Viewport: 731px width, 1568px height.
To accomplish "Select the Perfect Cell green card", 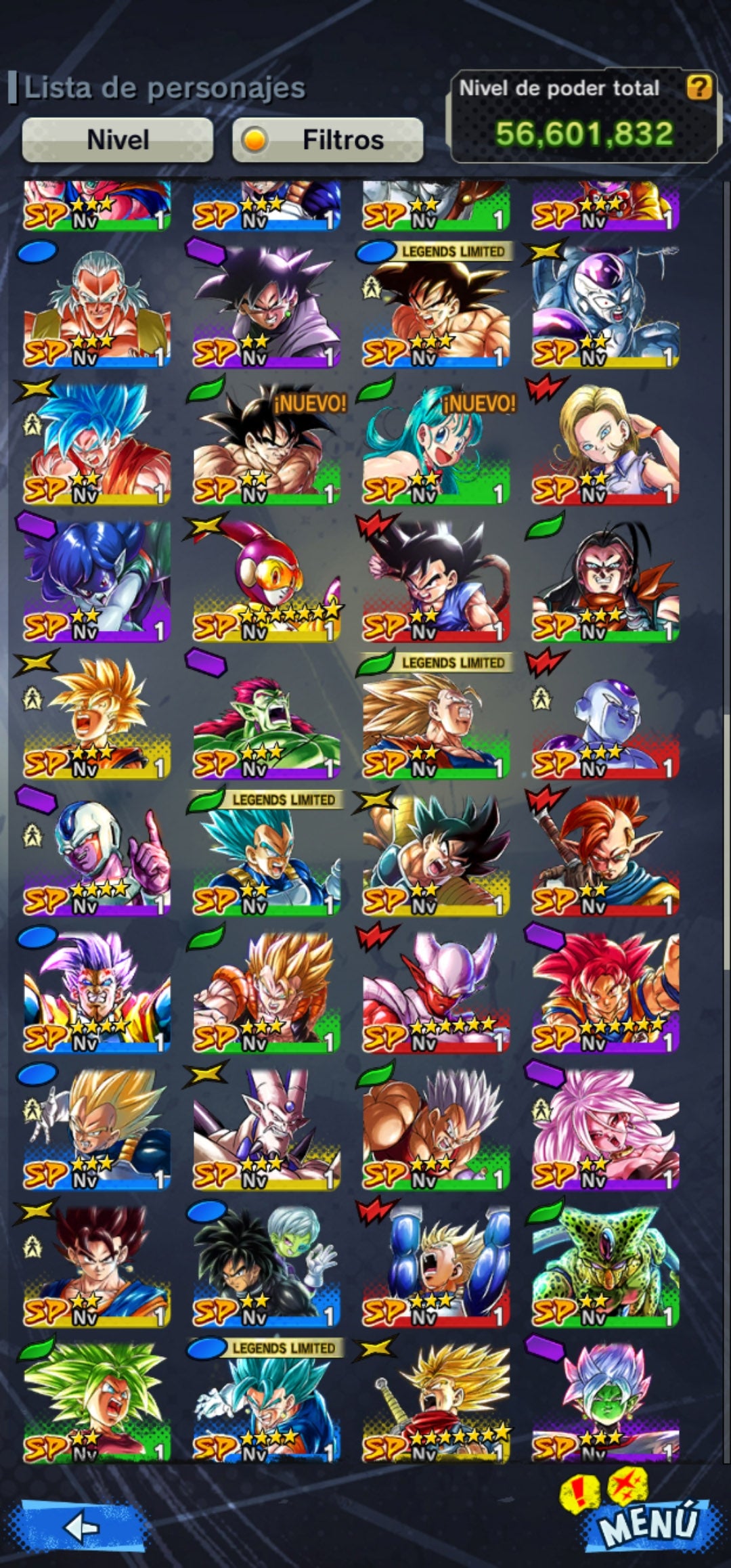I will (605, 1267).
